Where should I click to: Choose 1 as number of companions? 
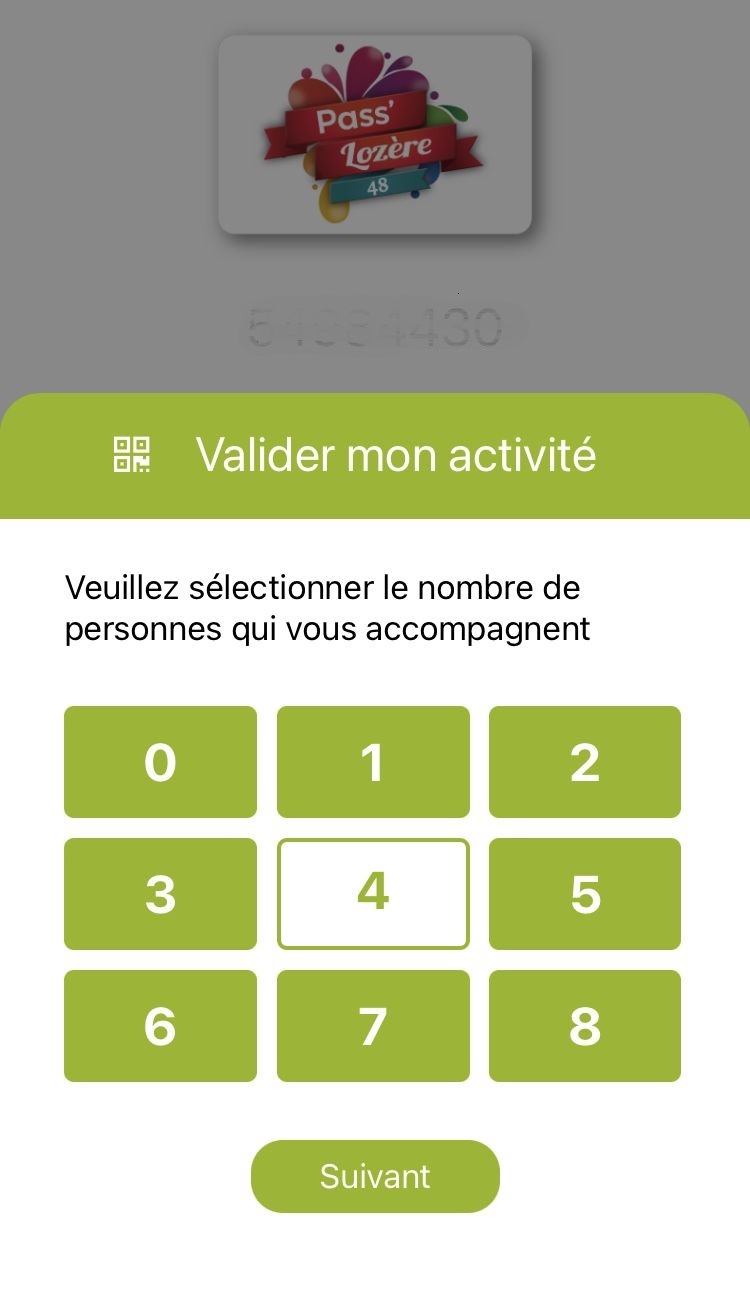click(373, 762)
